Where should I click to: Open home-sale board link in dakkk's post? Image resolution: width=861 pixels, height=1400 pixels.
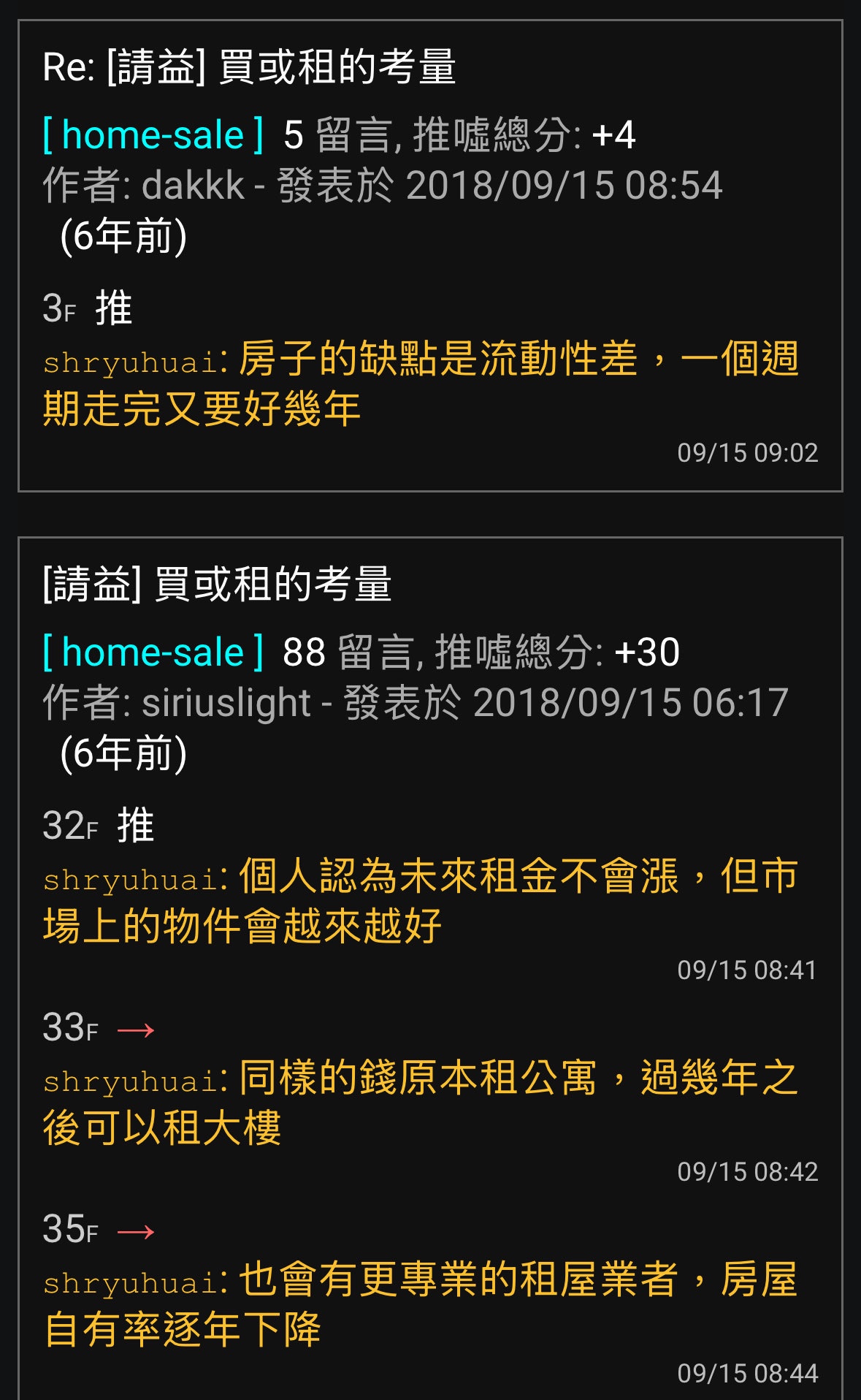pyautogui.click(x=153, y=135)
